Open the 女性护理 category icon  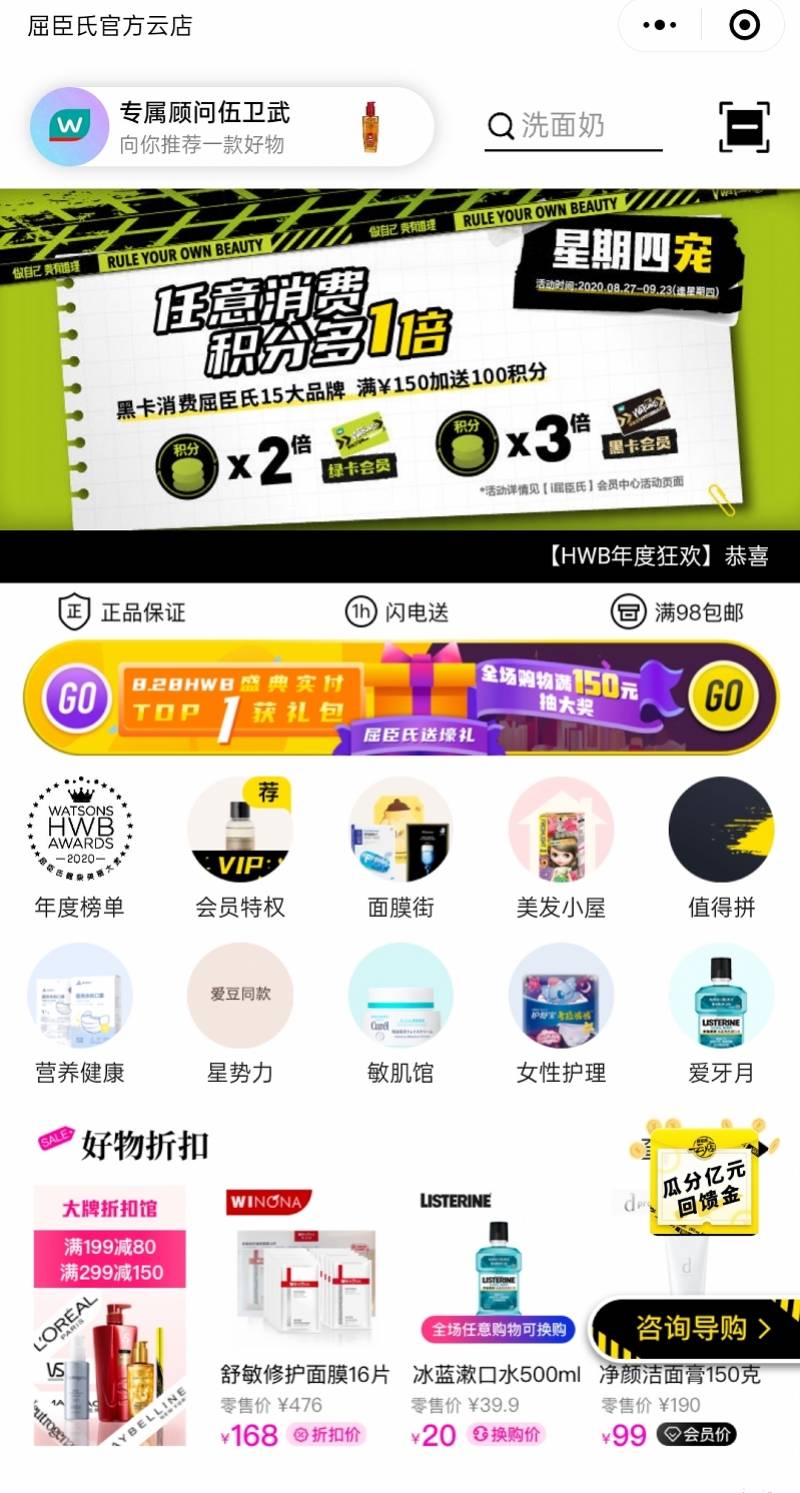click(560, 995)
